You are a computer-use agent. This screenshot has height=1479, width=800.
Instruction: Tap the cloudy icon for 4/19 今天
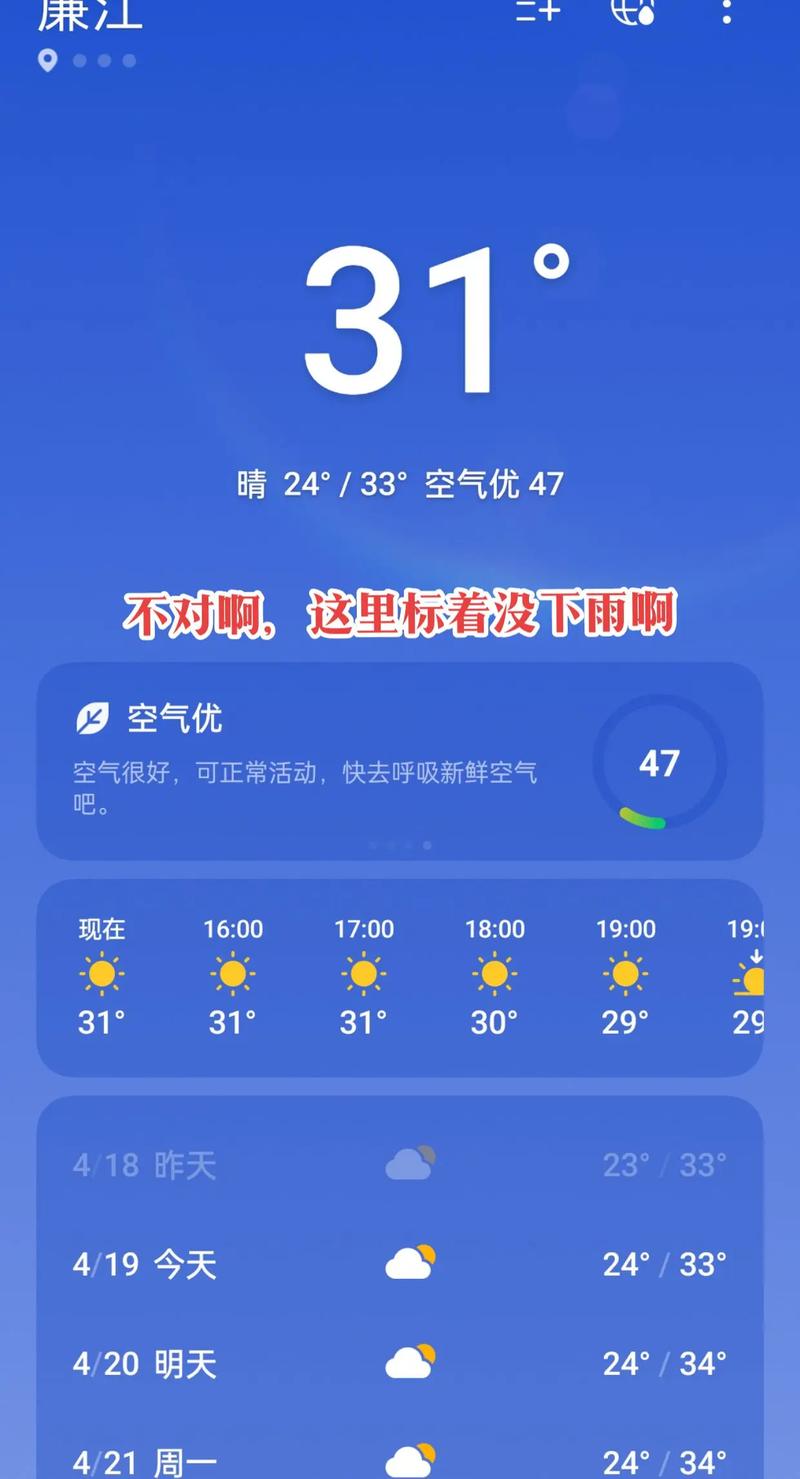tap(409, 1263)
